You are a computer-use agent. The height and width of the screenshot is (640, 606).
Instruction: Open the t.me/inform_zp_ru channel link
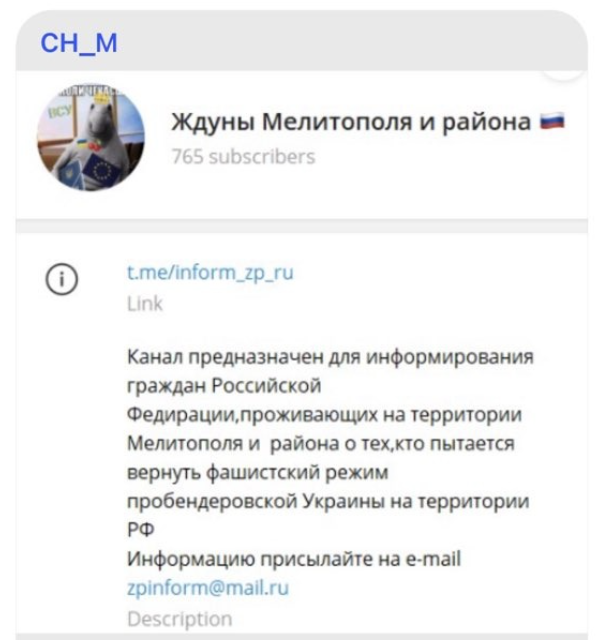point(210,272)
